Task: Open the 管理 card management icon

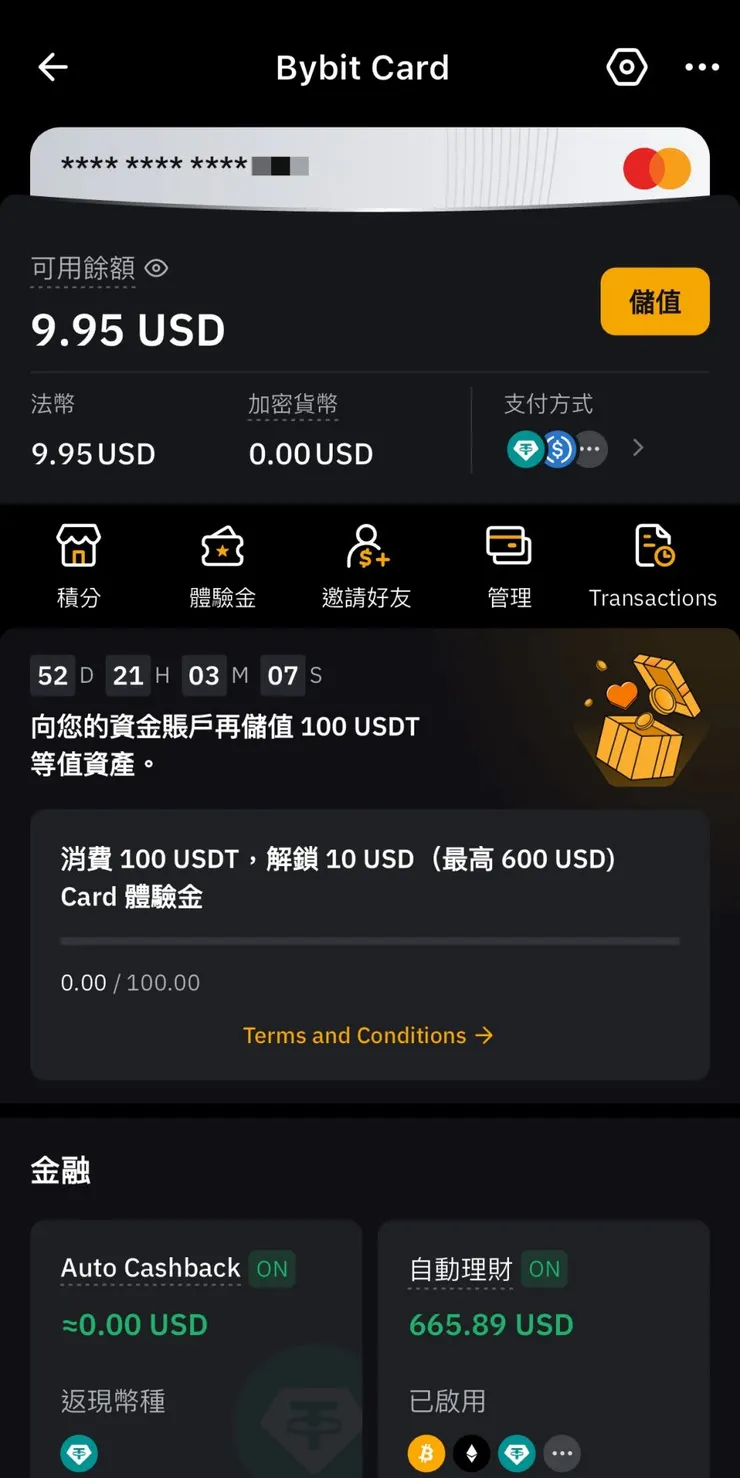Action: 510,548
